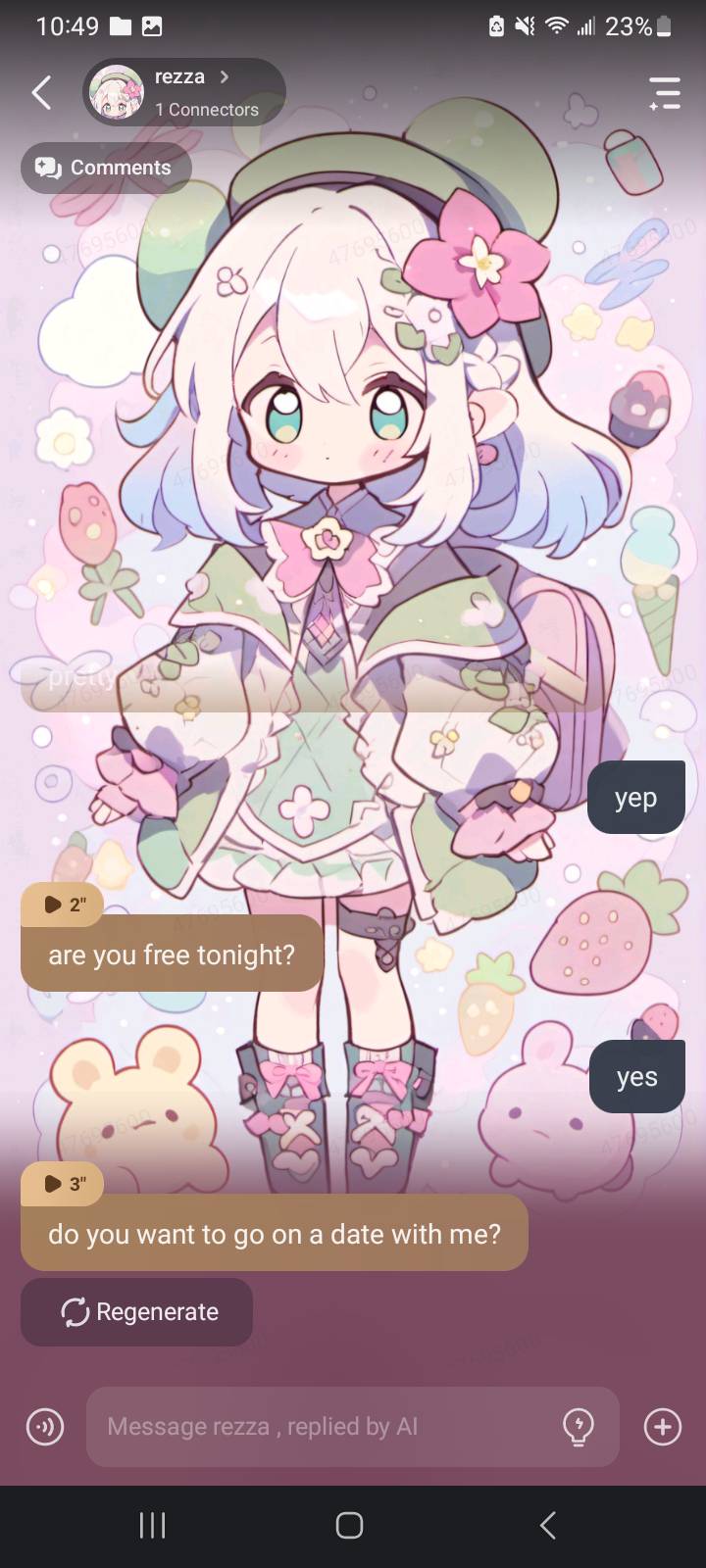Play the 3-second voice message
This screenshot has width=706, height=1568.
[x=62, y=1184]
